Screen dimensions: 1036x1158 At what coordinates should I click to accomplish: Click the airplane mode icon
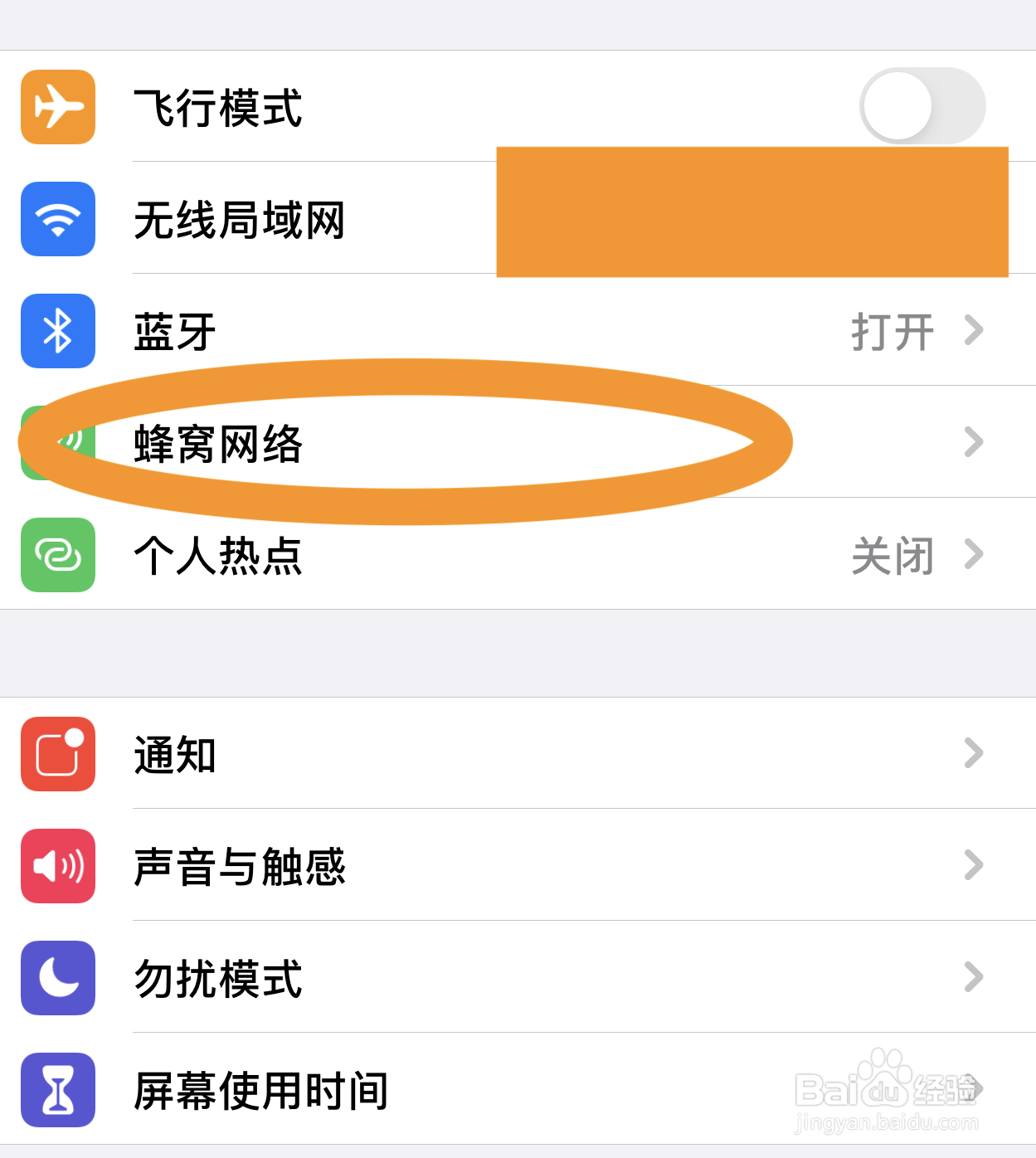(x=57, y=107)
